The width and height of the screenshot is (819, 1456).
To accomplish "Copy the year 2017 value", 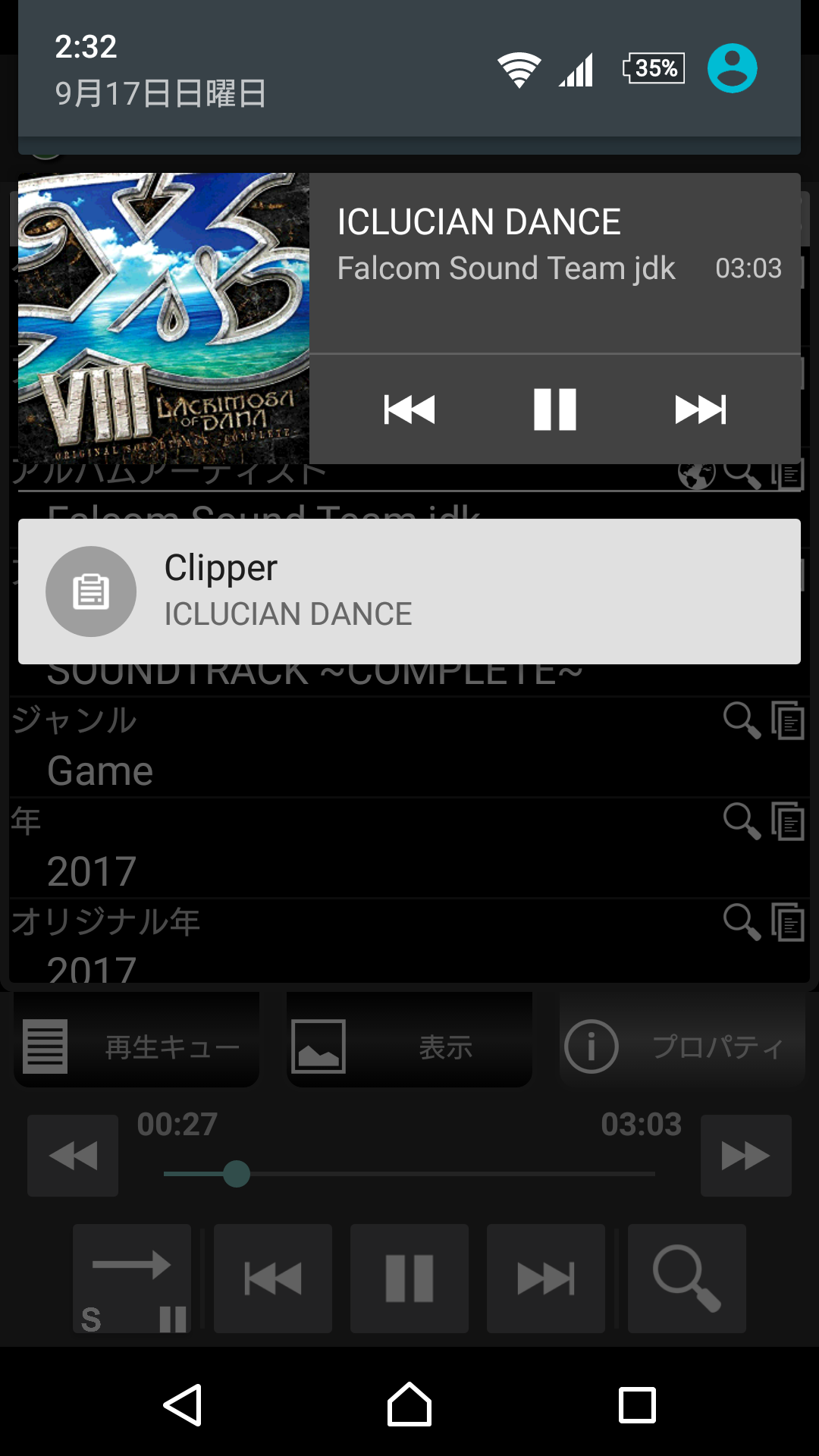I will [788, 821].
